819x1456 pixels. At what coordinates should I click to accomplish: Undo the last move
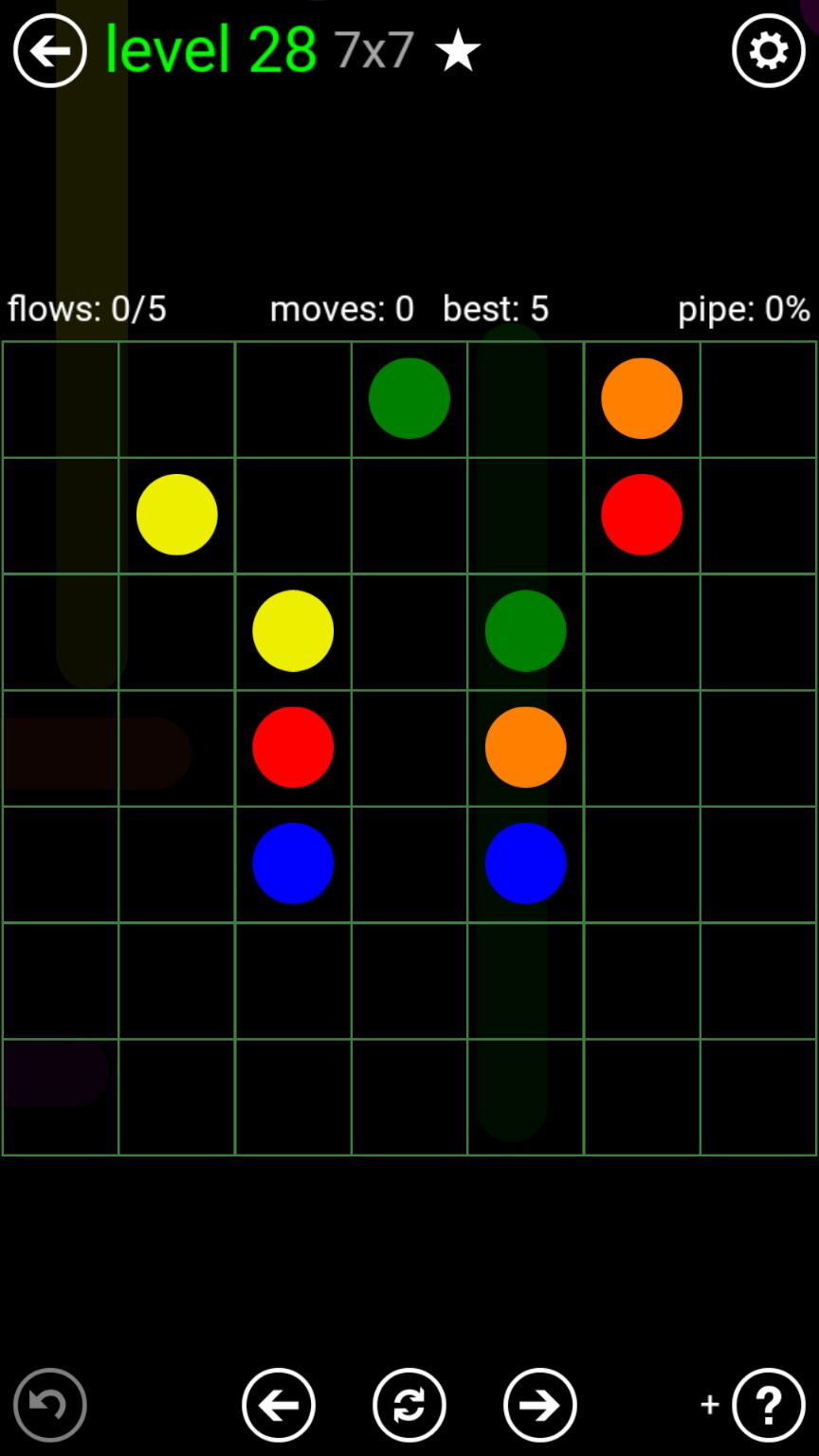tap(50, 1405)
